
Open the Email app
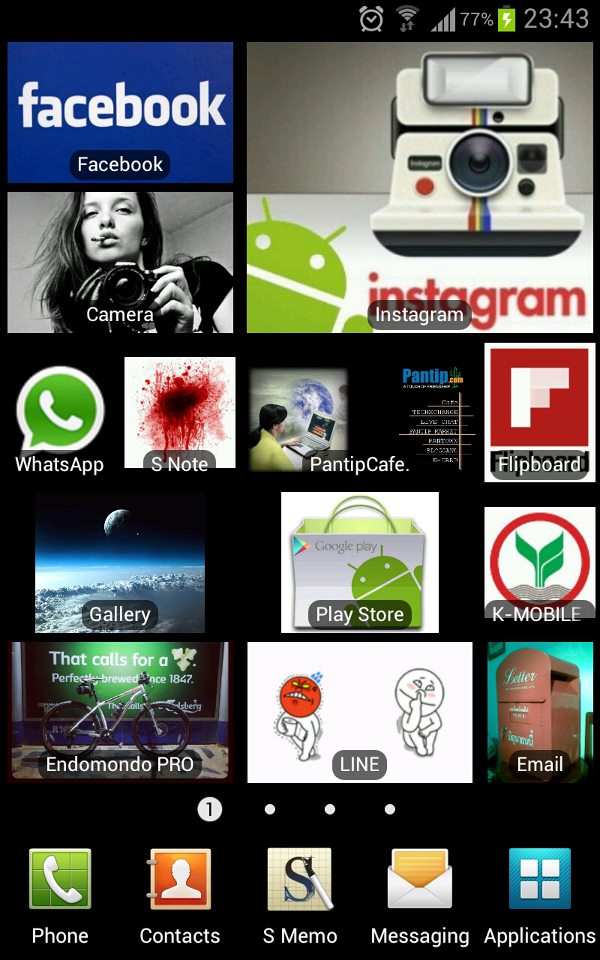540,712
